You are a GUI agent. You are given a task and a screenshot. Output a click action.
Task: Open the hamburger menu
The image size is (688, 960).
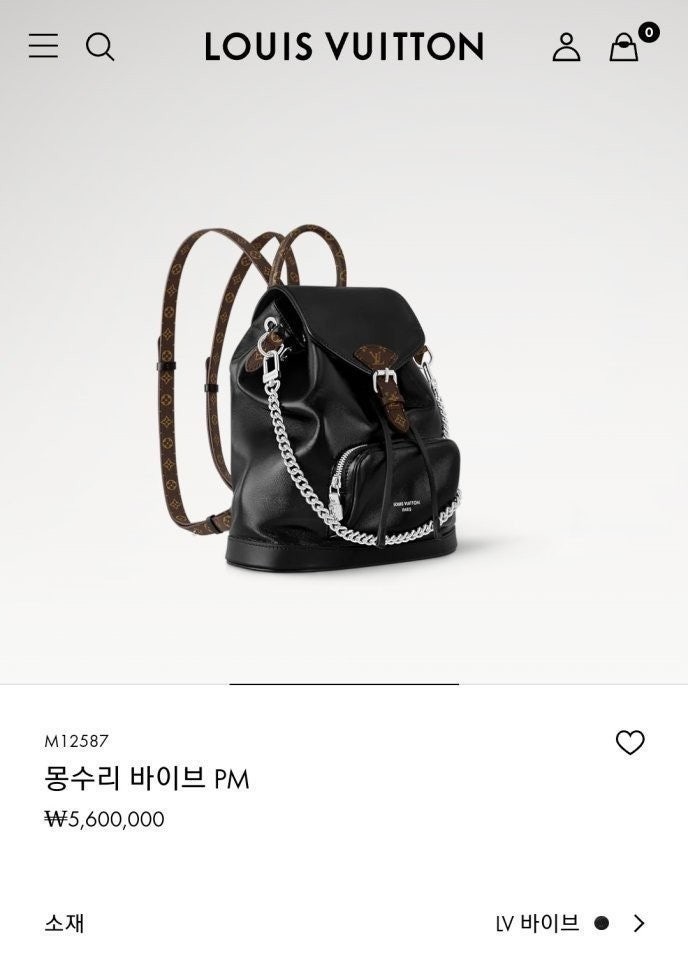click(x=43, y=46)
